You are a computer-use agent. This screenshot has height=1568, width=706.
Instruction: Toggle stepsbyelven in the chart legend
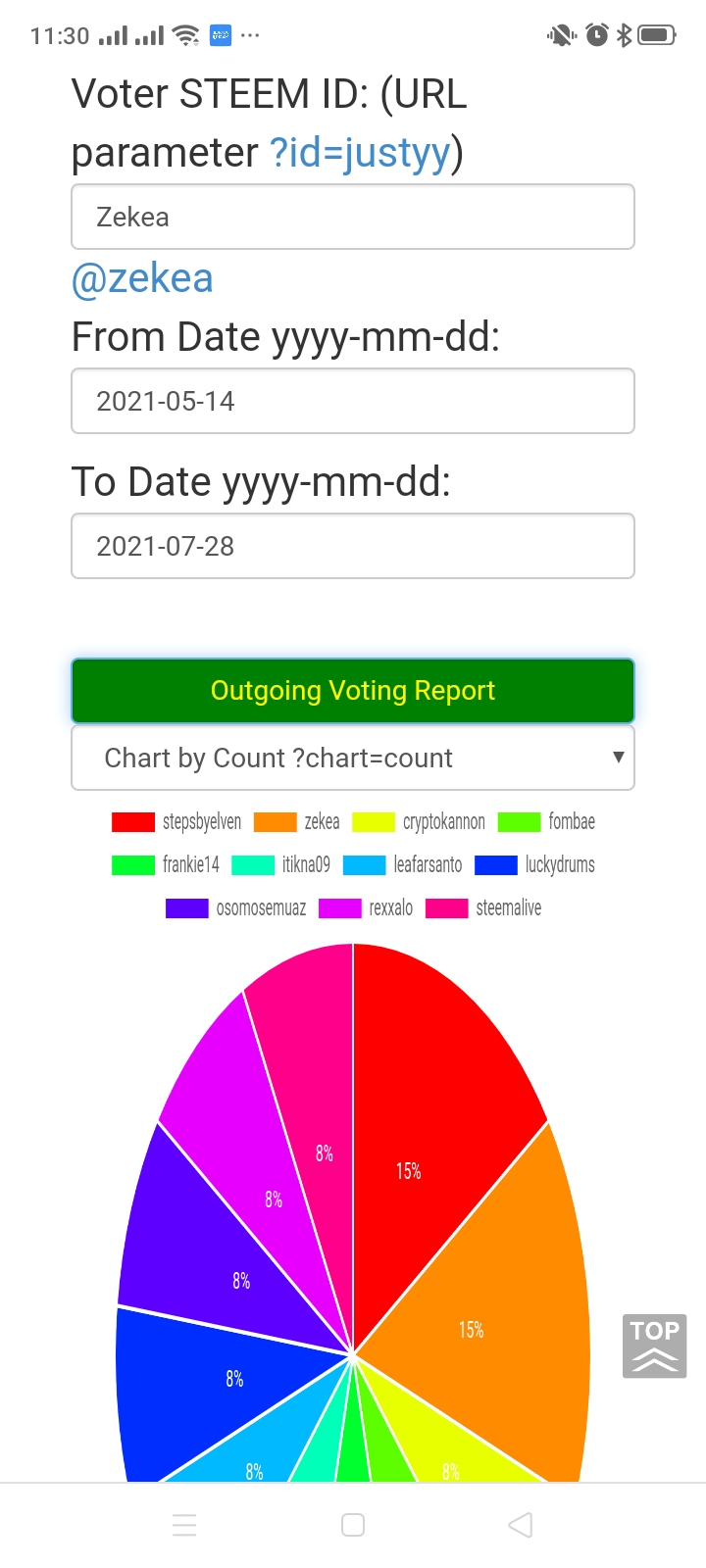[177, 821]
